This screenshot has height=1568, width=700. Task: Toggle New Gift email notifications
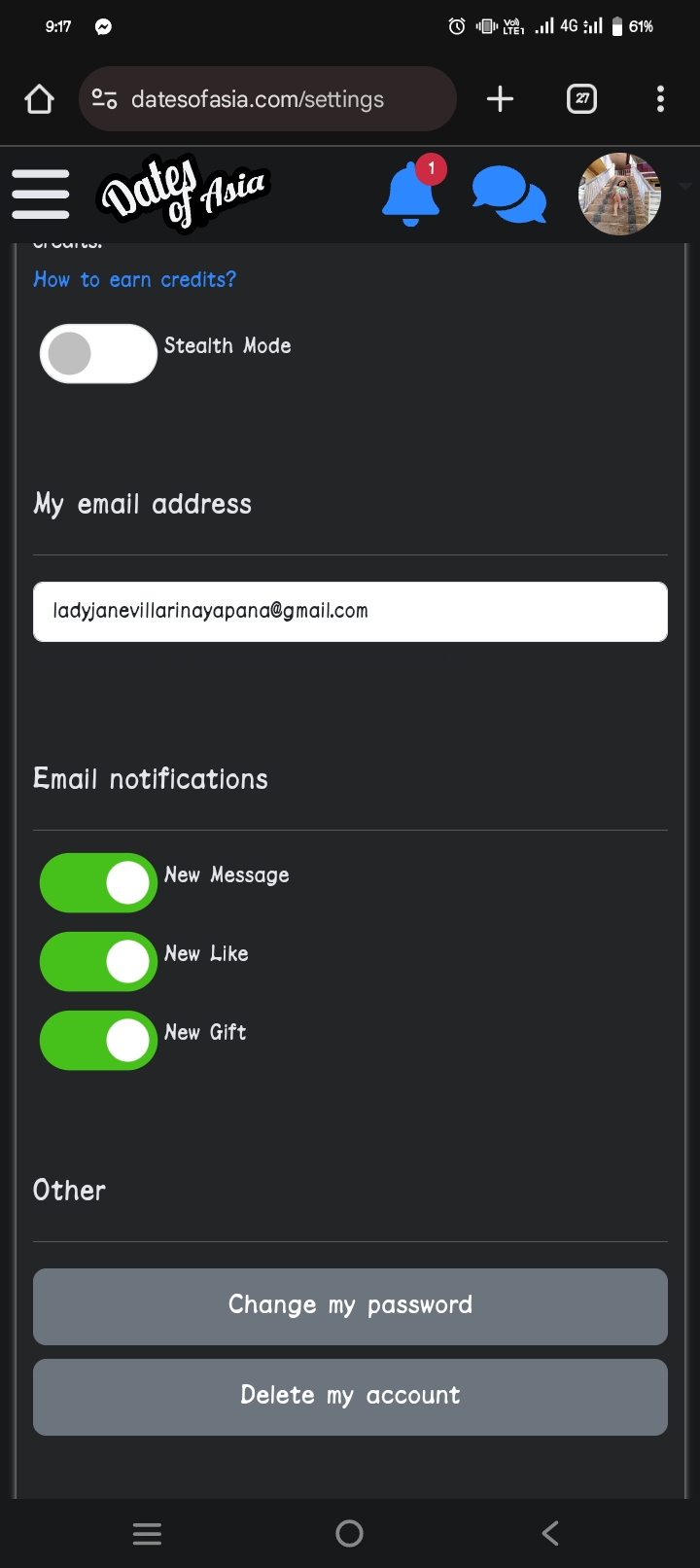98,1041
